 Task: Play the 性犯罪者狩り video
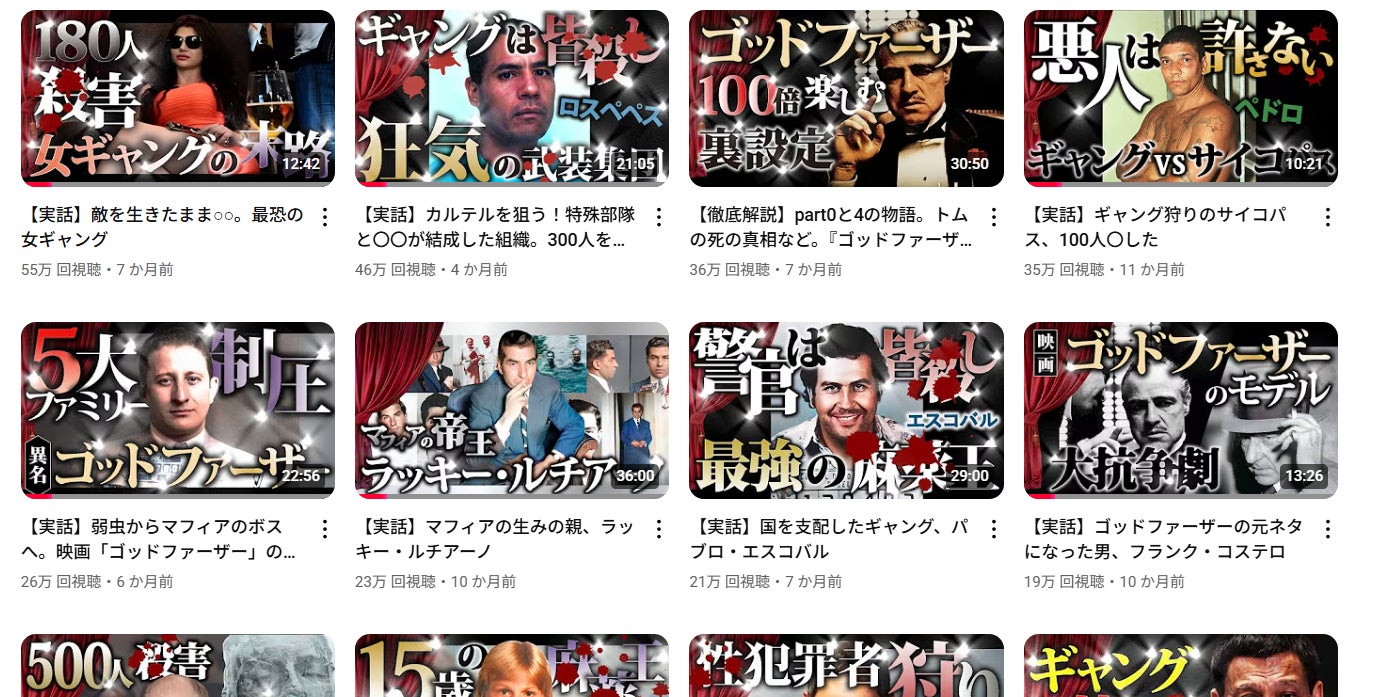[x=846, y=666]
